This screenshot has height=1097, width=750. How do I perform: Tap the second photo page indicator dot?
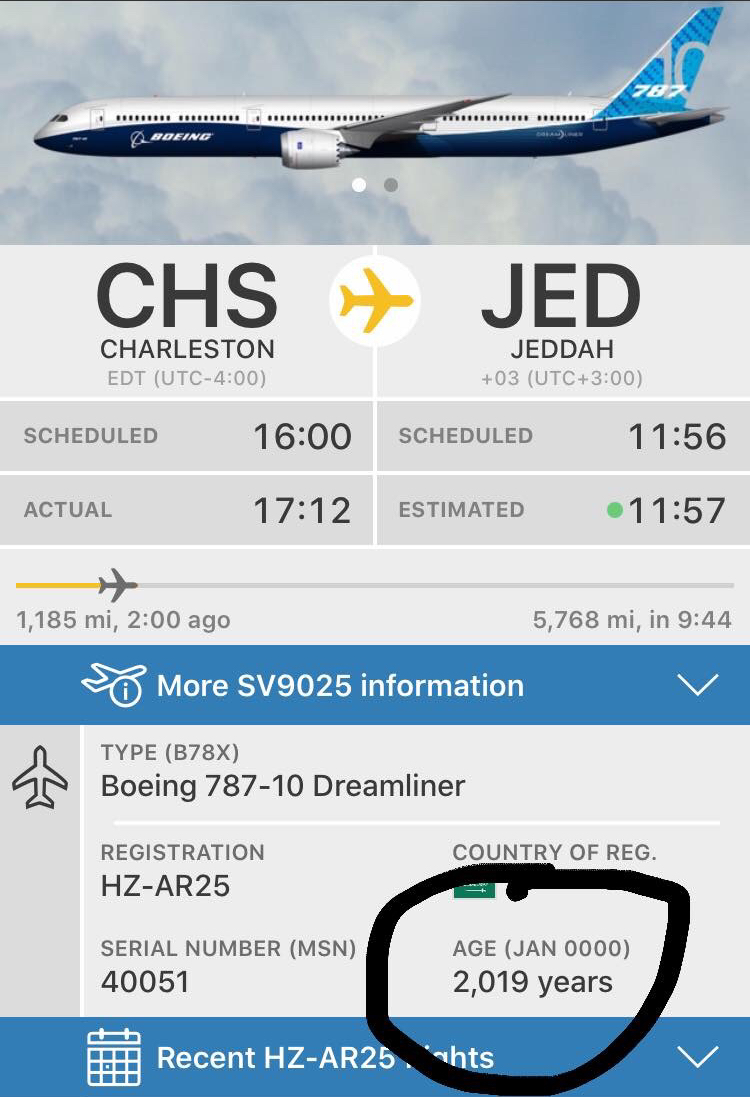391,185
